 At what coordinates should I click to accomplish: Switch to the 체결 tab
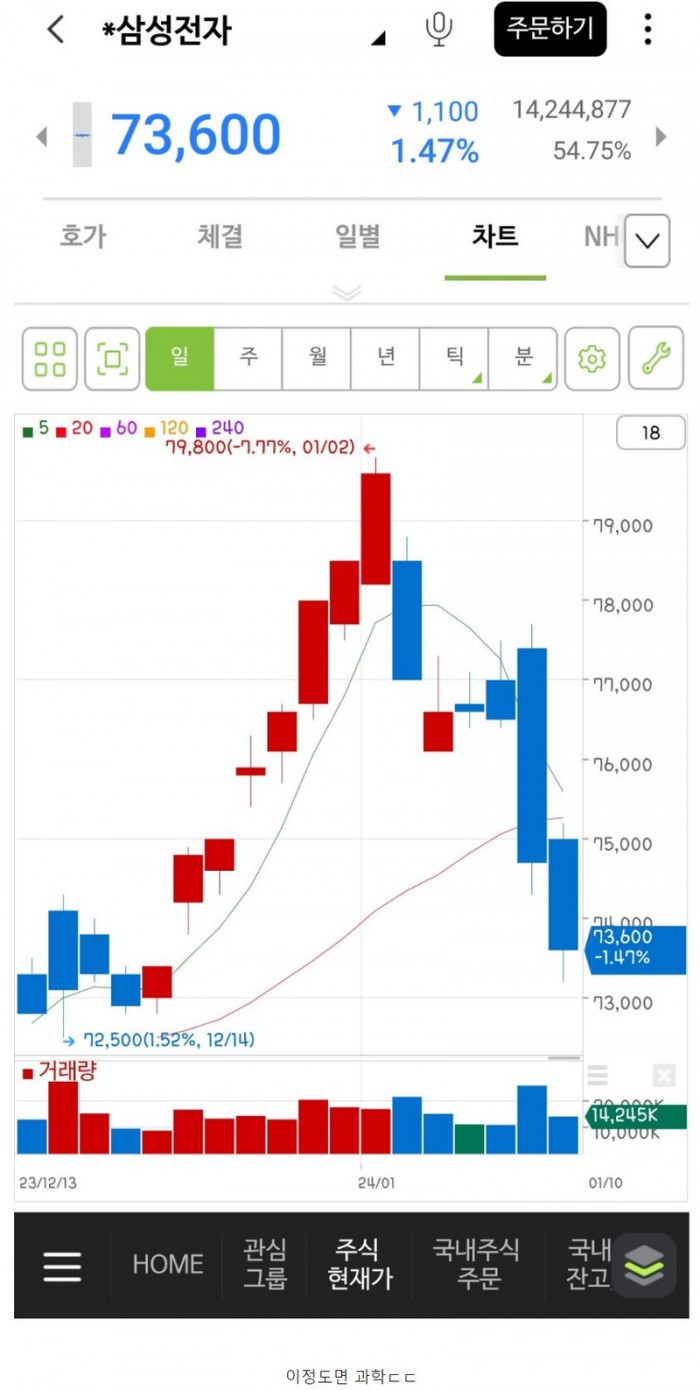220,237
